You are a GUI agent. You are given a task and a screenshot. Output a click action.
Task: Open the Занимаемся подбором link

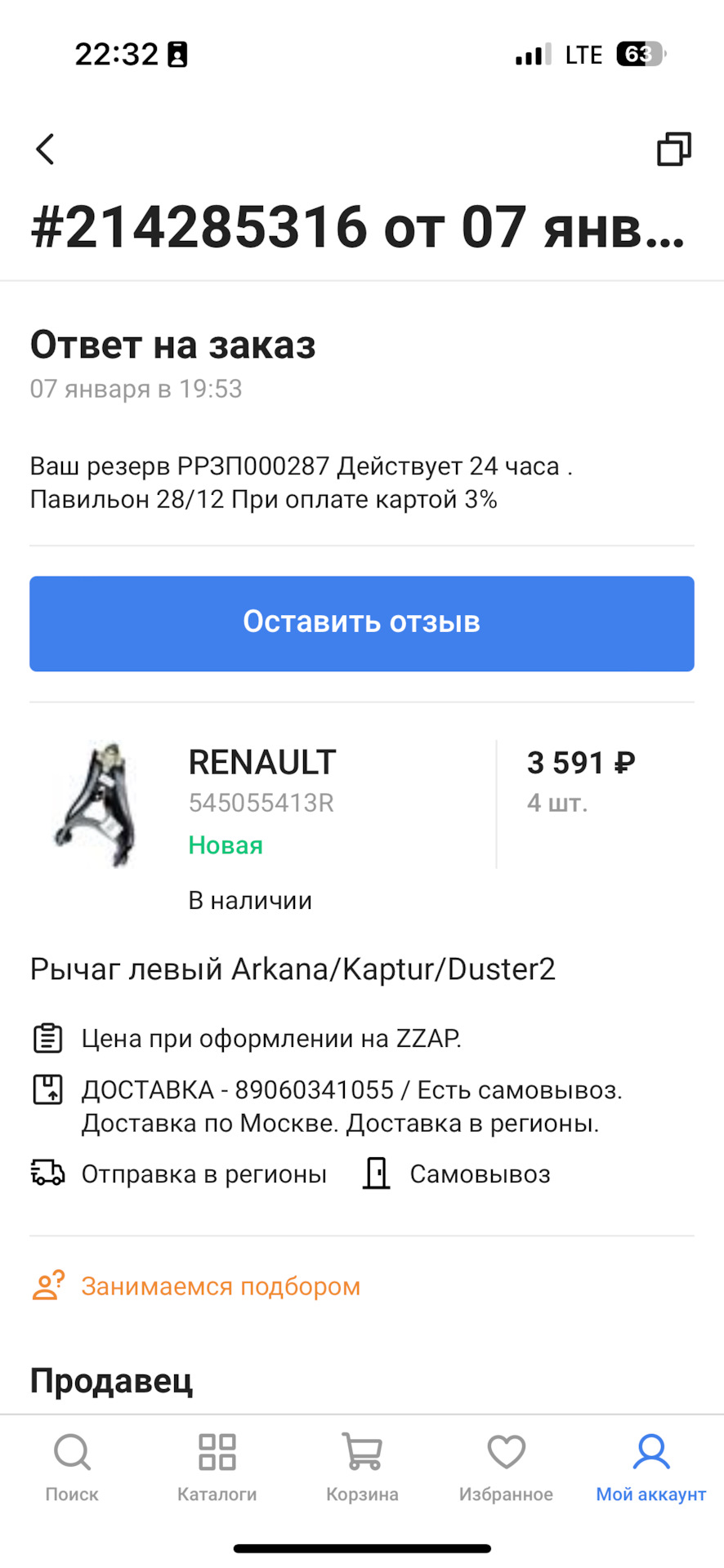click(x=219, y=1285)
